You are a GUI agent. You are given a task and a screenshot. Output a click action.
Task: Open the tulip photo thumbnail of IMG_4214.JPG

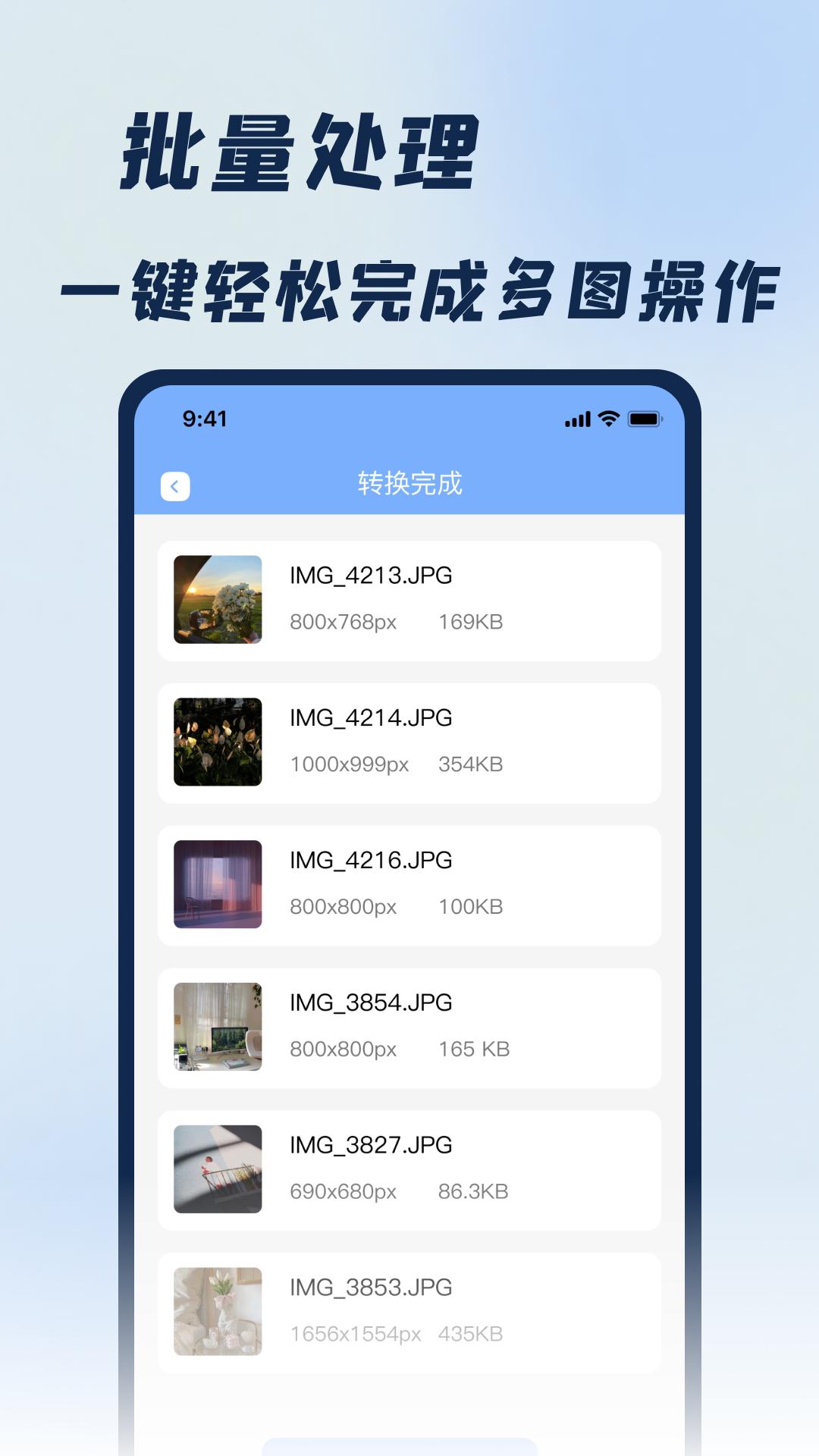click(218, 742)
